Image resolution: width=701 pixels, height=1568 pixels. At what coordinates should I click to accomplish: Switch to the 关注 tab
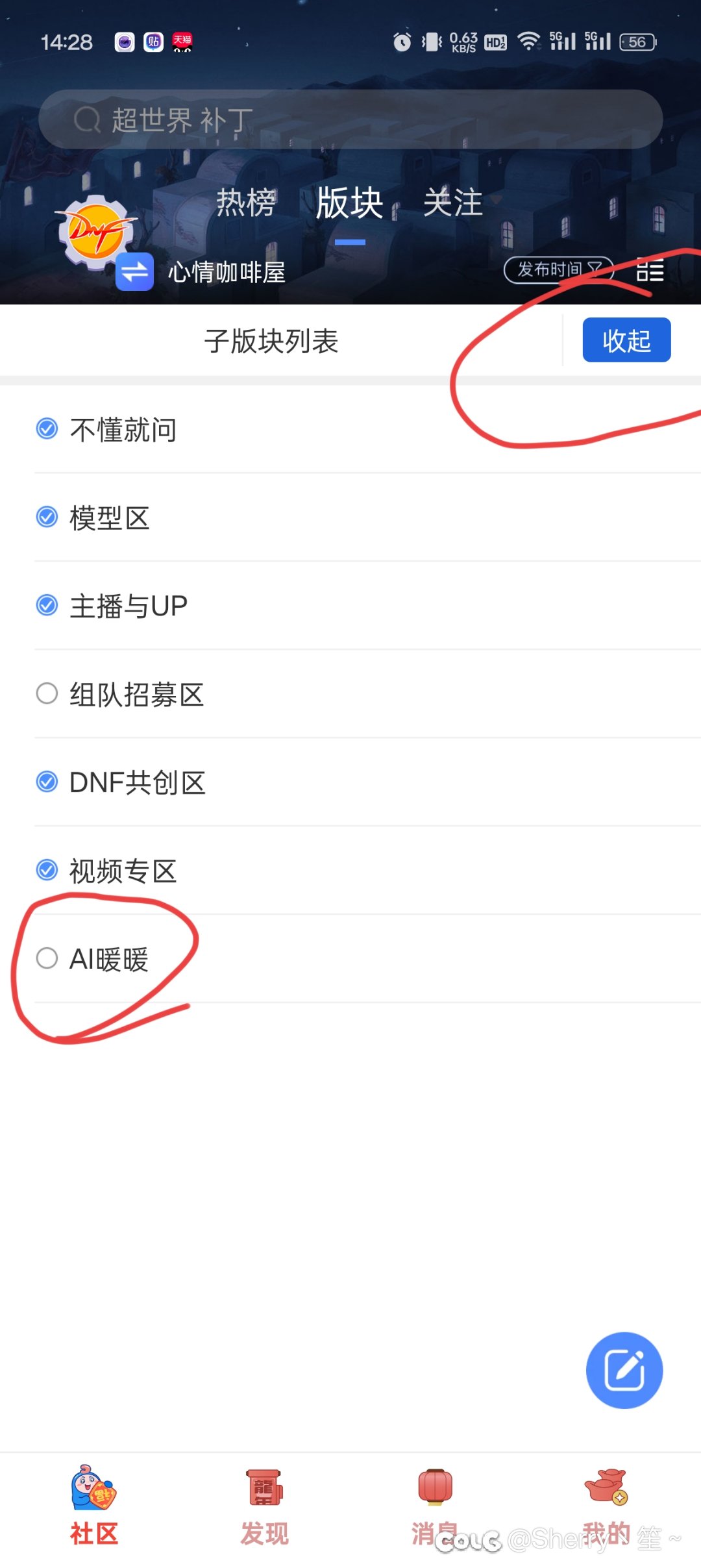pyautogui.click(x=453, y=203)
